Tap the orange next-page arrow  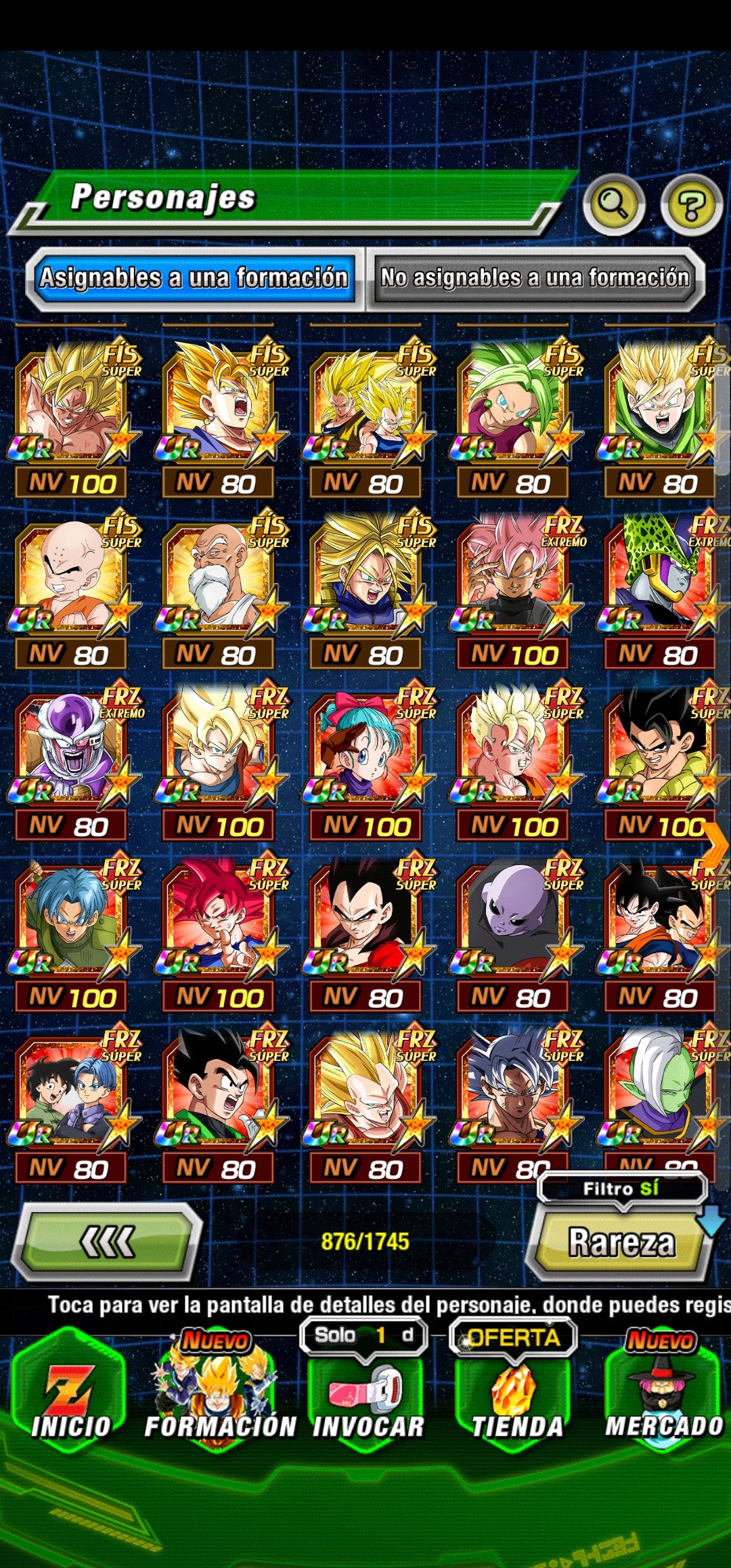716,845
